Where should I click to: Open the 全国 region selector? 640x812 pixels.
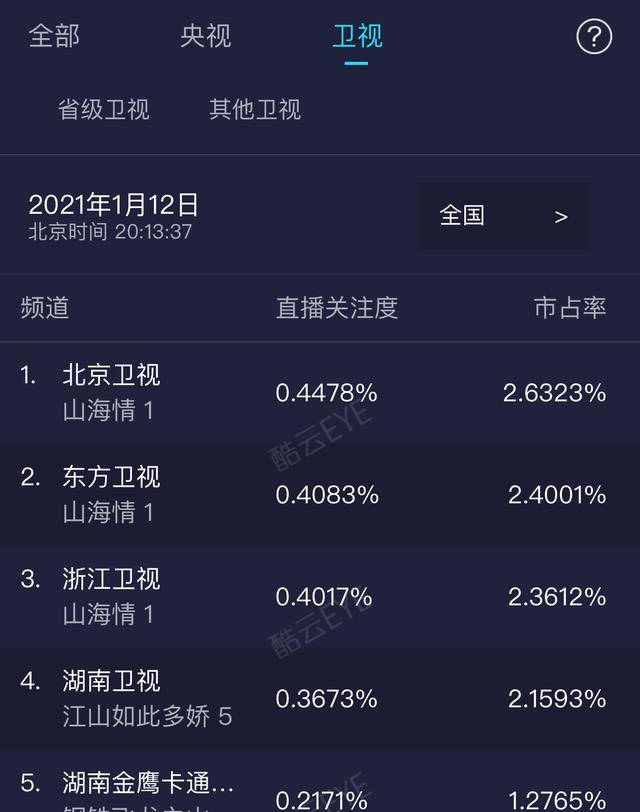(x=503, y=216)
